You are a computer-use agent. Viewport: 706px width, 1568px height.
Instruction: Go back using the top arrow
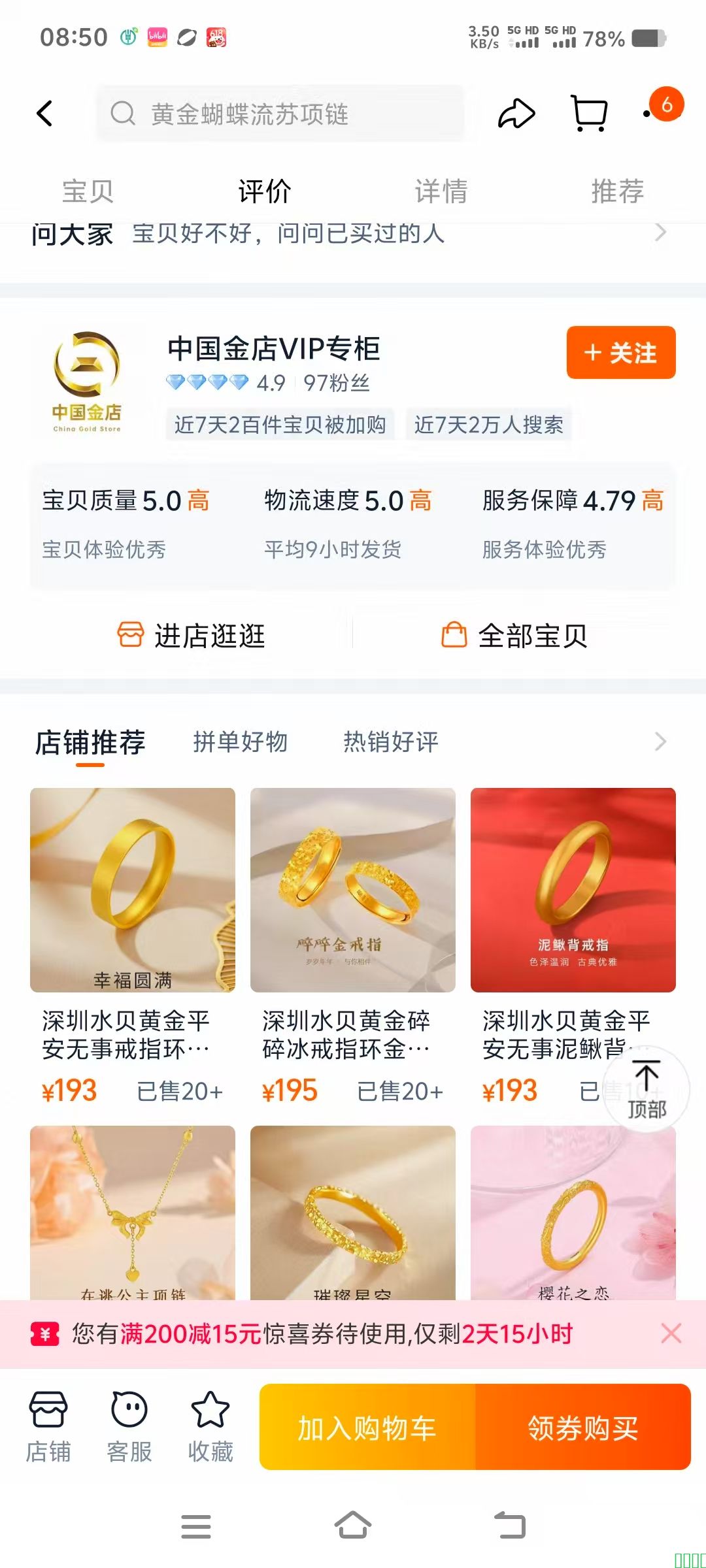coord(44,114)
